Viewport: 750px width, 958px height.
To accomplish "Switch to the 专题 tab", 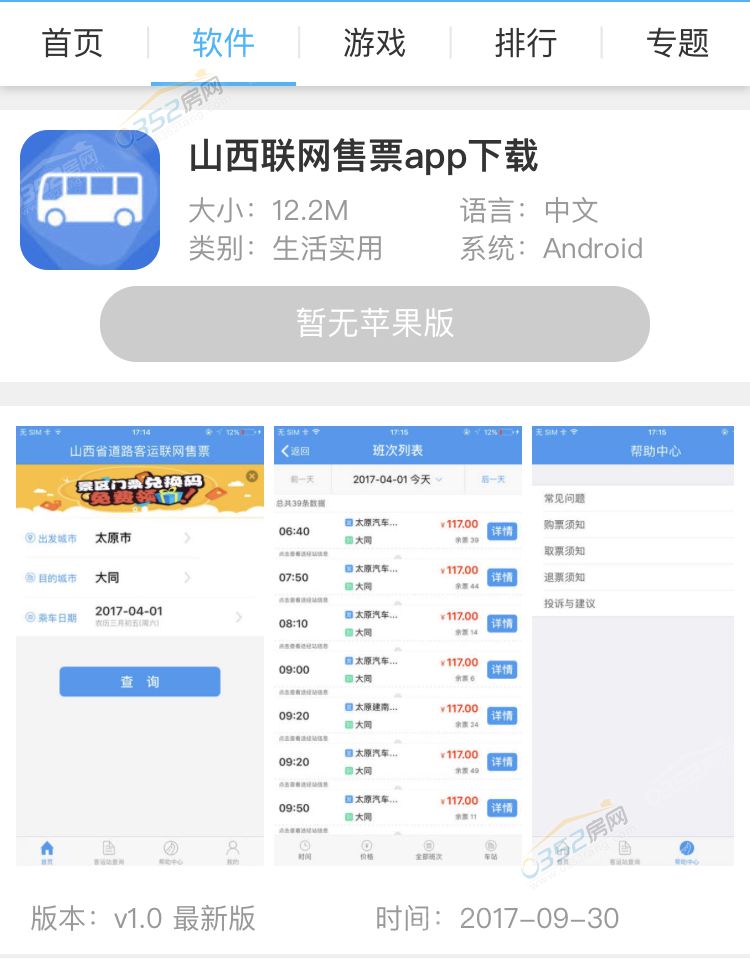I will [677, 44].
